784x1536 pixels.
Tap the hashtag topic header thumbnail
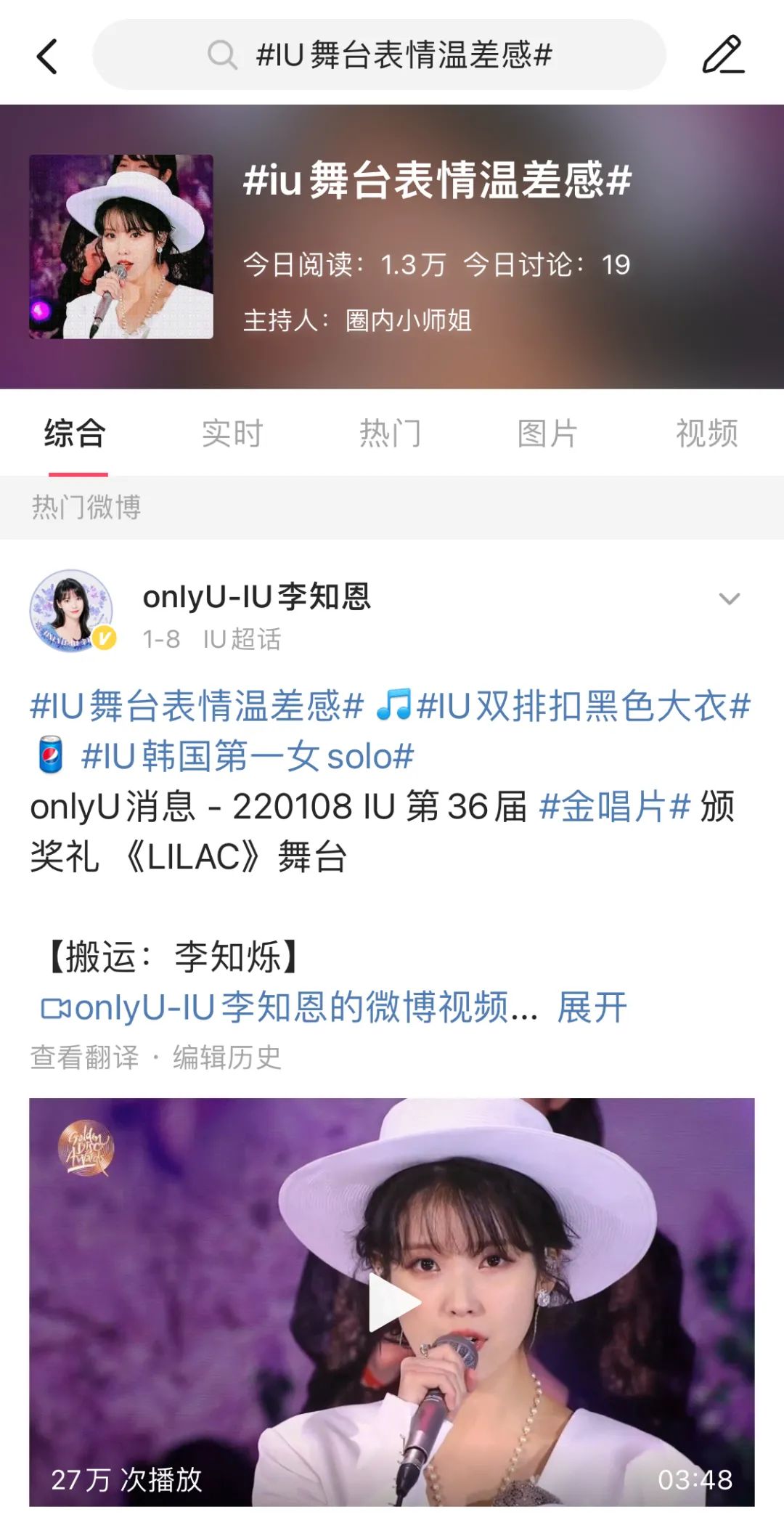(121, 248)
